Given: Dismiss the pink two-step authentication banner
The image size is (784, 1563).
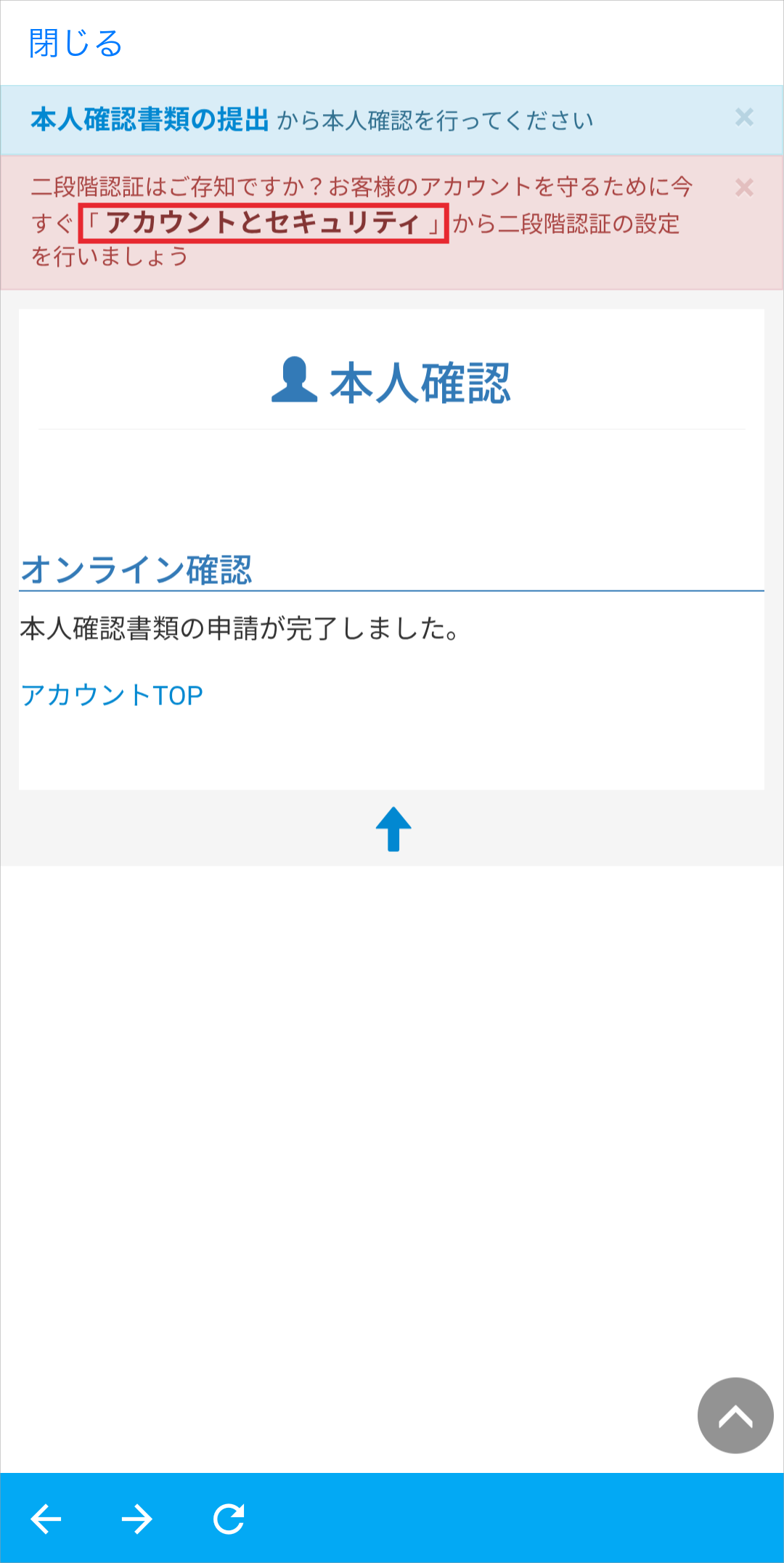Looking at the screenshot, I should coord(744,188).
